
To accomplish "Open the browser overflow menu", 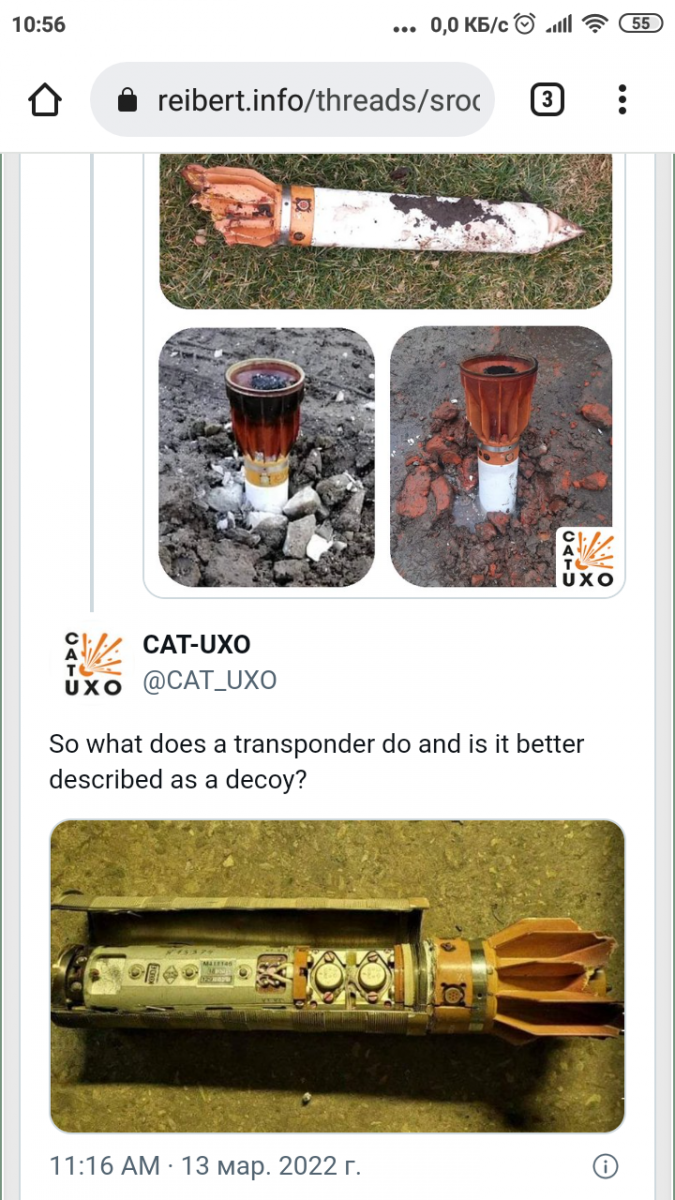I will pos(622,100).
